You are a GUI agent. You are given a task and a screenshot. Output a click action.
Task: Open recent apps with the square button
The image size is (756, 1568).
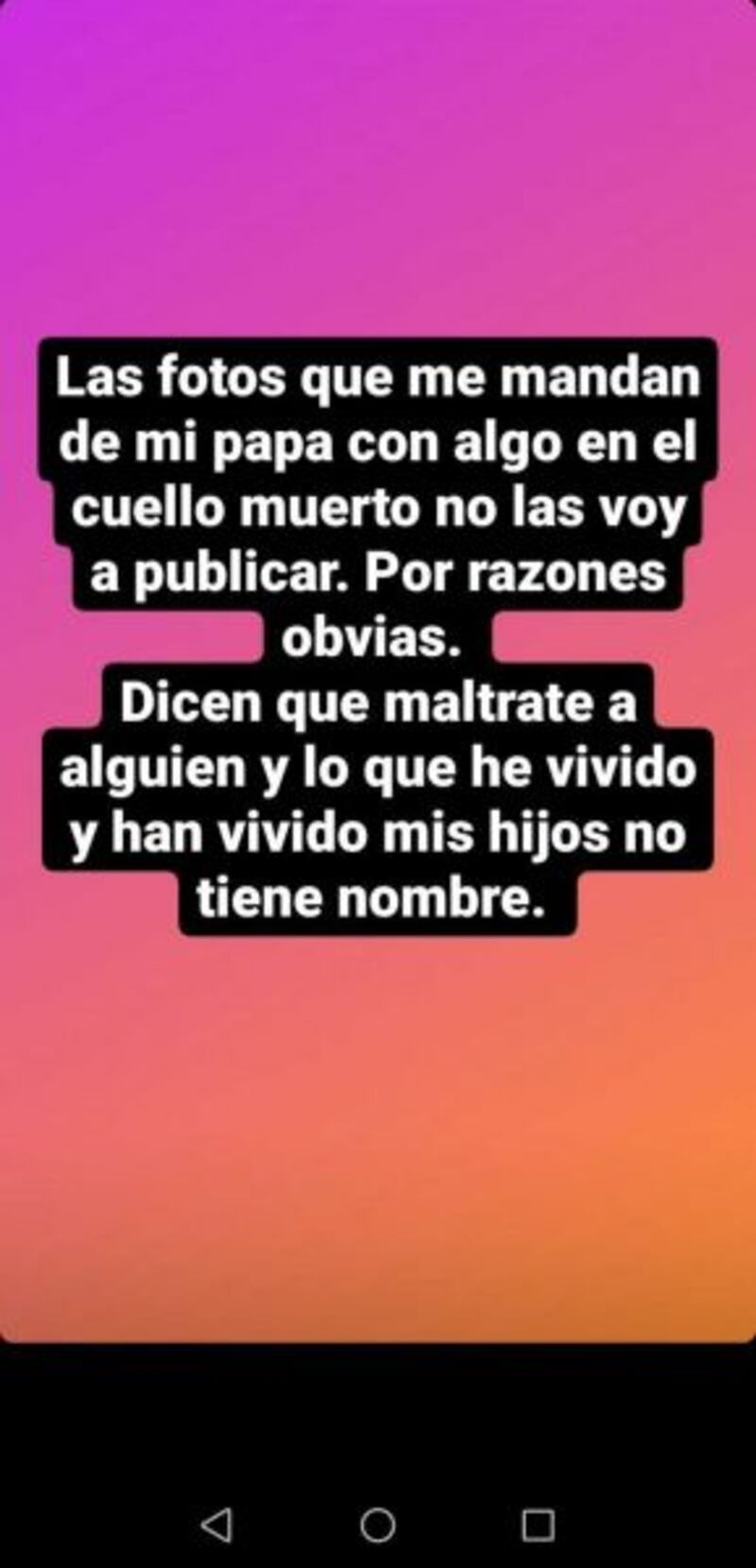click(538, 1525)
